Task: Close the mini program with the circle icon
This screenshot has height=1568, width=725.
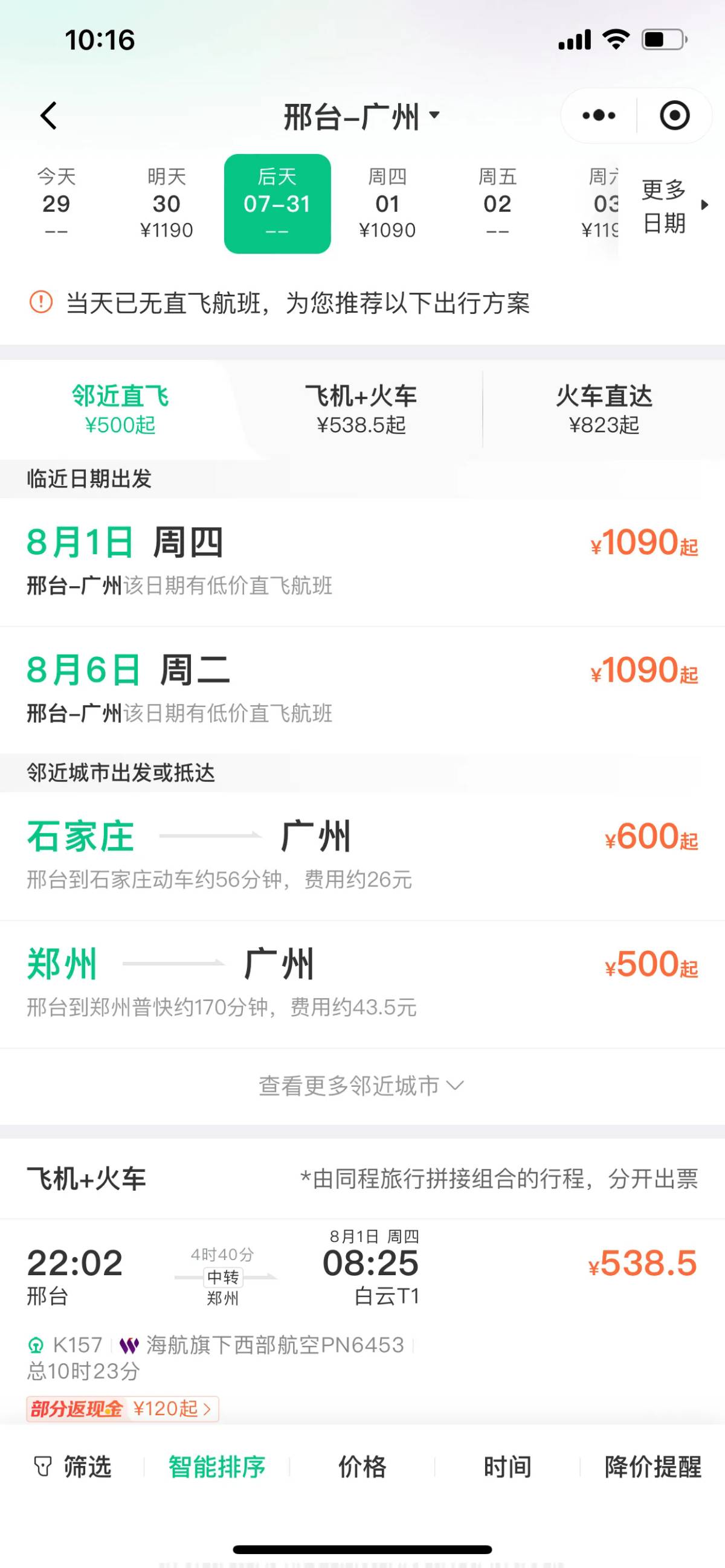Action: (x=674, y=115)
